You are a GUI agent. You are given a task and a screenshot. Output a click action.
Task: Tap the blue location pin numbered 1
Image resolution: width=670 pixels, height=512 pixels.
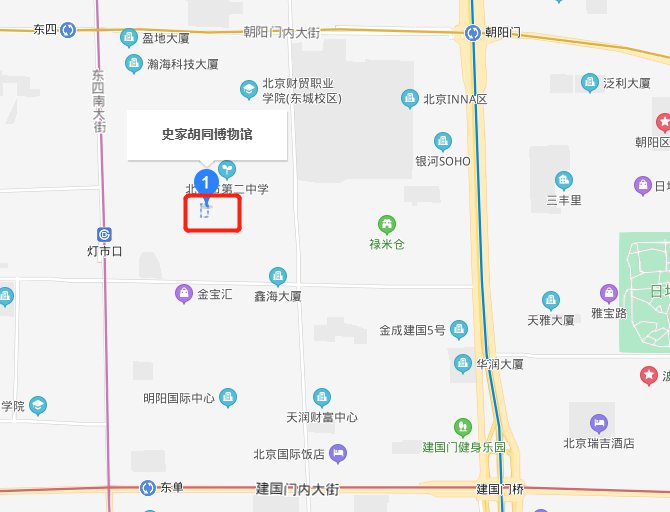[206, 183]
